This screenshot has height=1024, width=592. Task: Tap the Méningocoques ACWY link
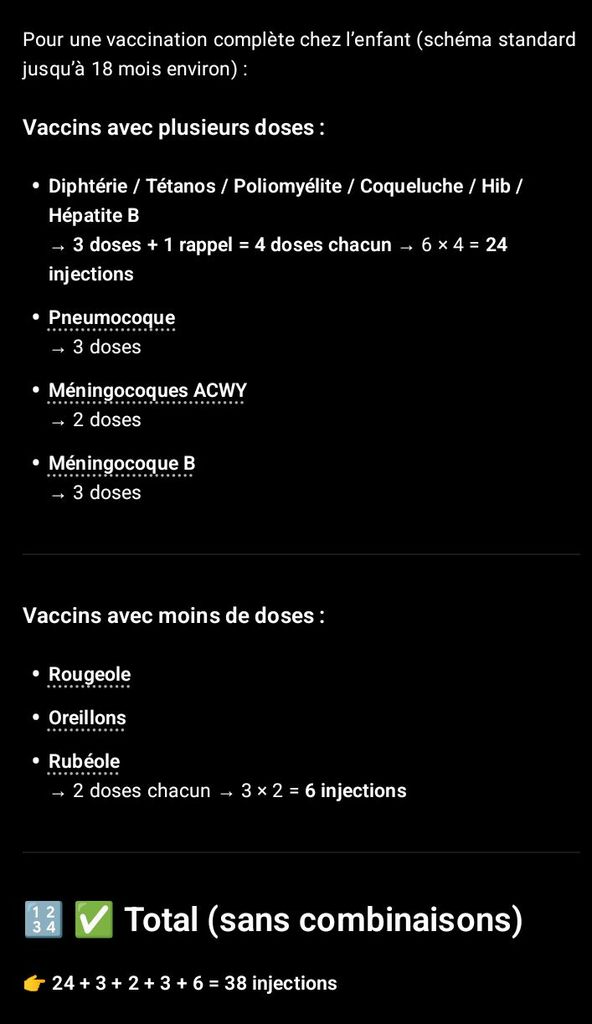click(148, 391)
